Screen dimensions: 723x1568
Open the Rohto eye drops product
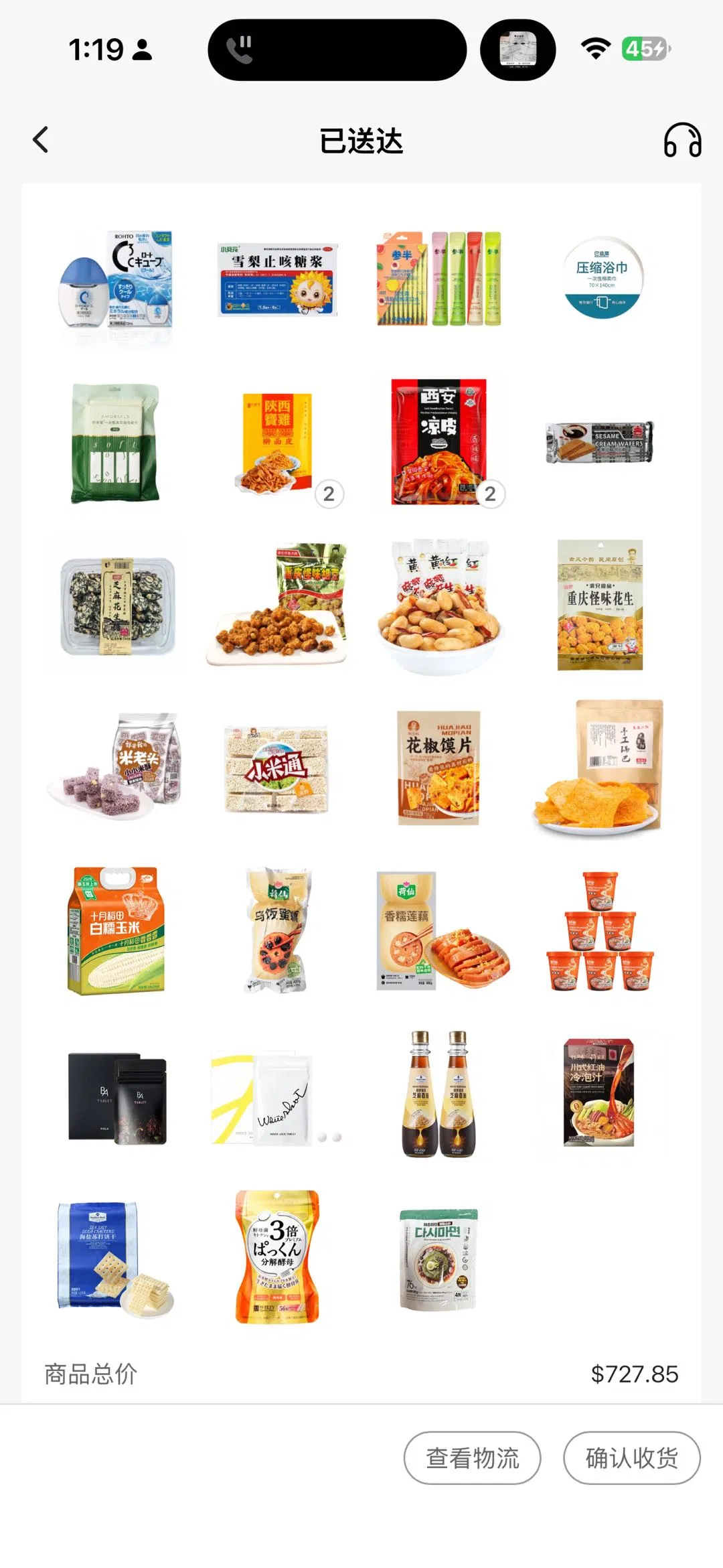click(x=116, y=280)
